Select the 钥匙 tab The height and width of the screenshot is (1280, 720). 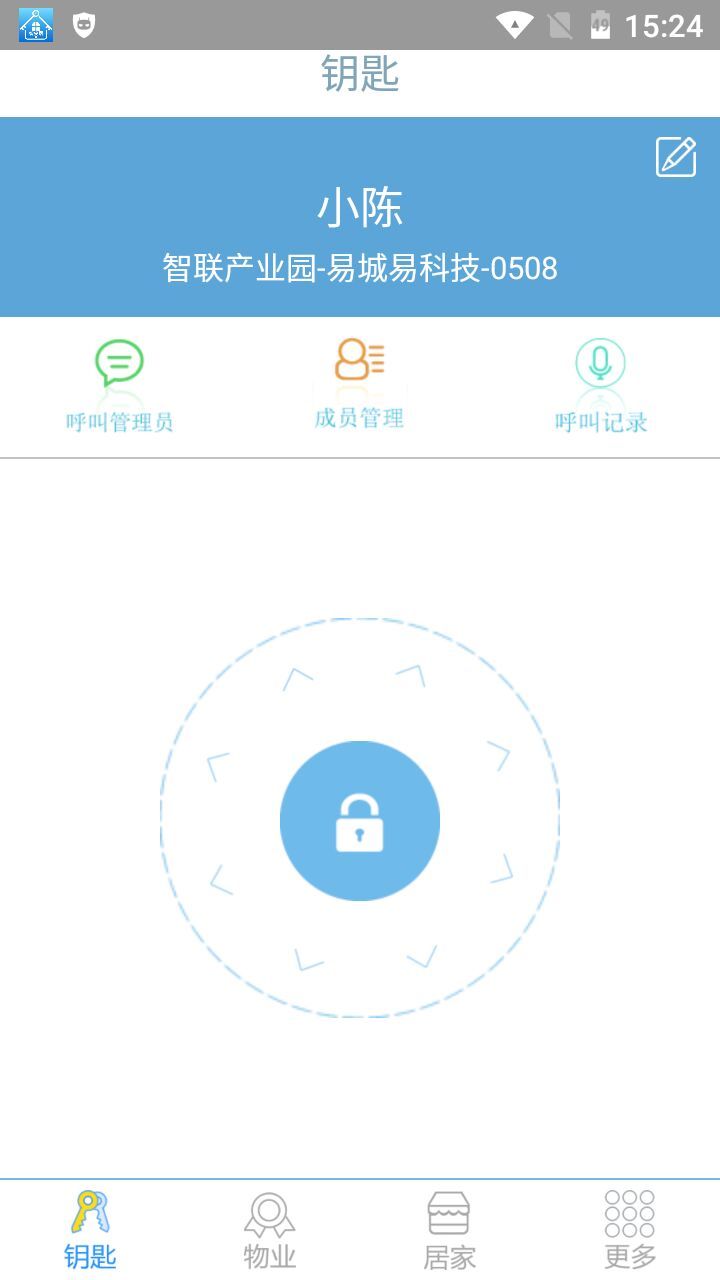point(90,1230)
